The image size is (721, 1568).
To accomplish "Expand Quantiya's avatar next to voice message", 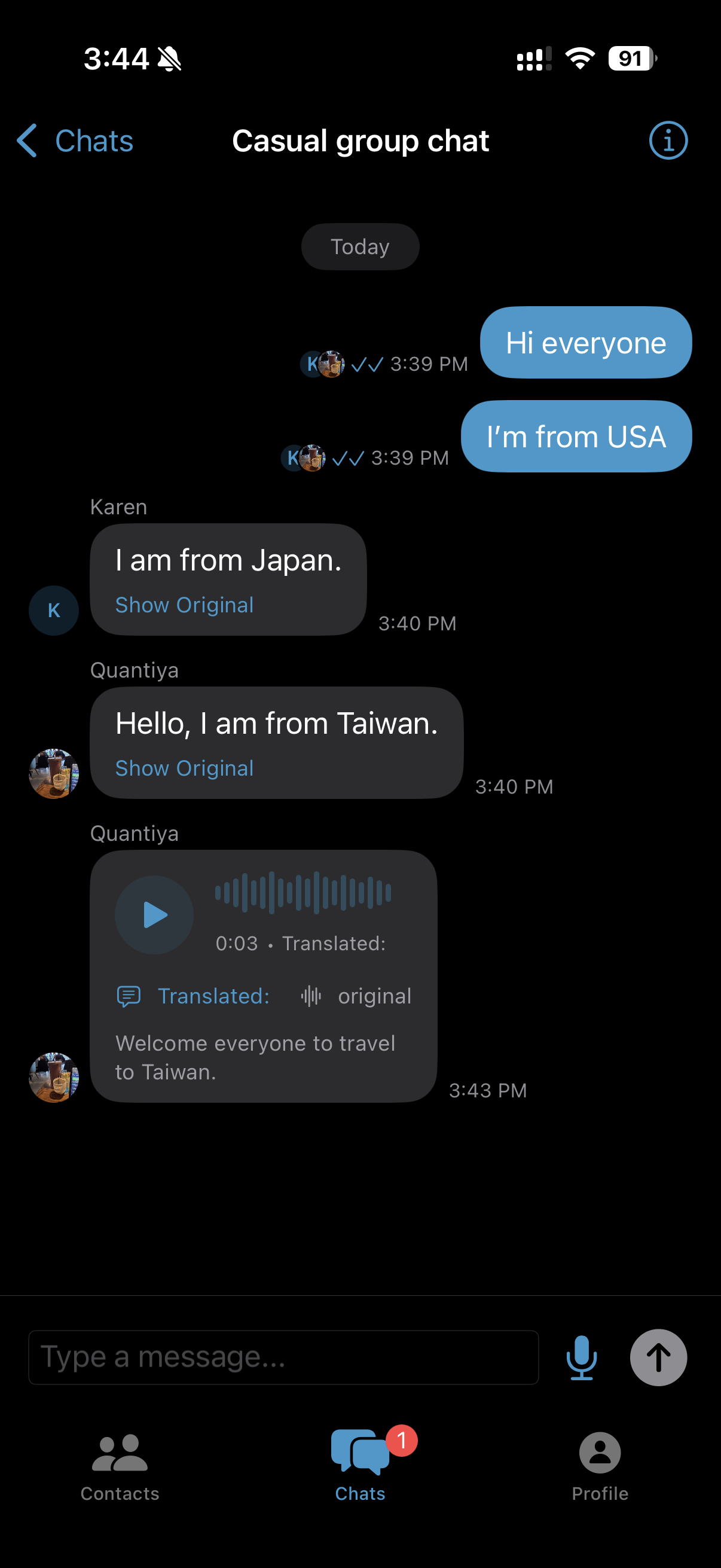I will (54, 1077).
